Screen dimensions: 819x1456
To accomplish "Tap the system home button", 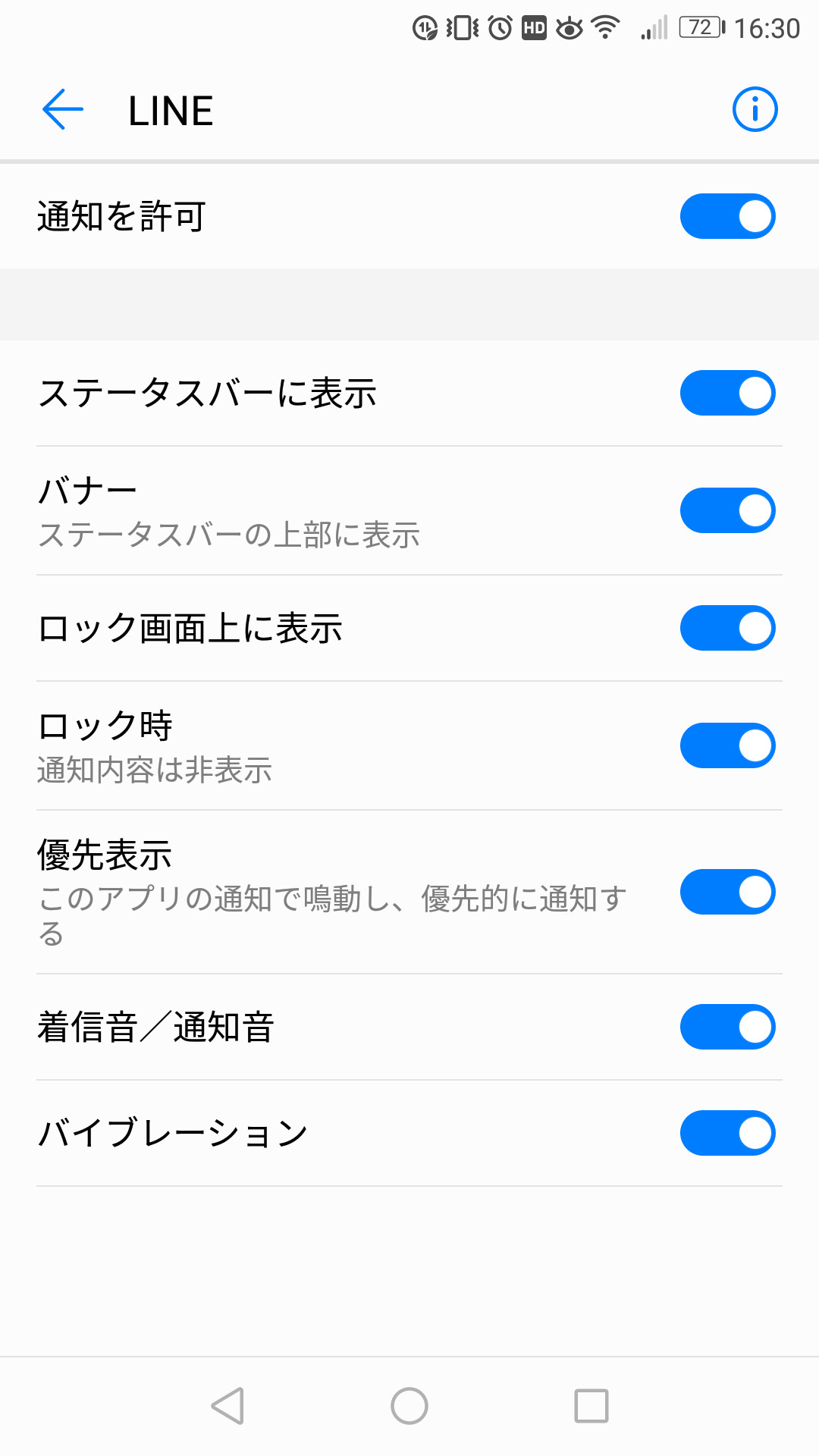I will [x=409, y=1406].
